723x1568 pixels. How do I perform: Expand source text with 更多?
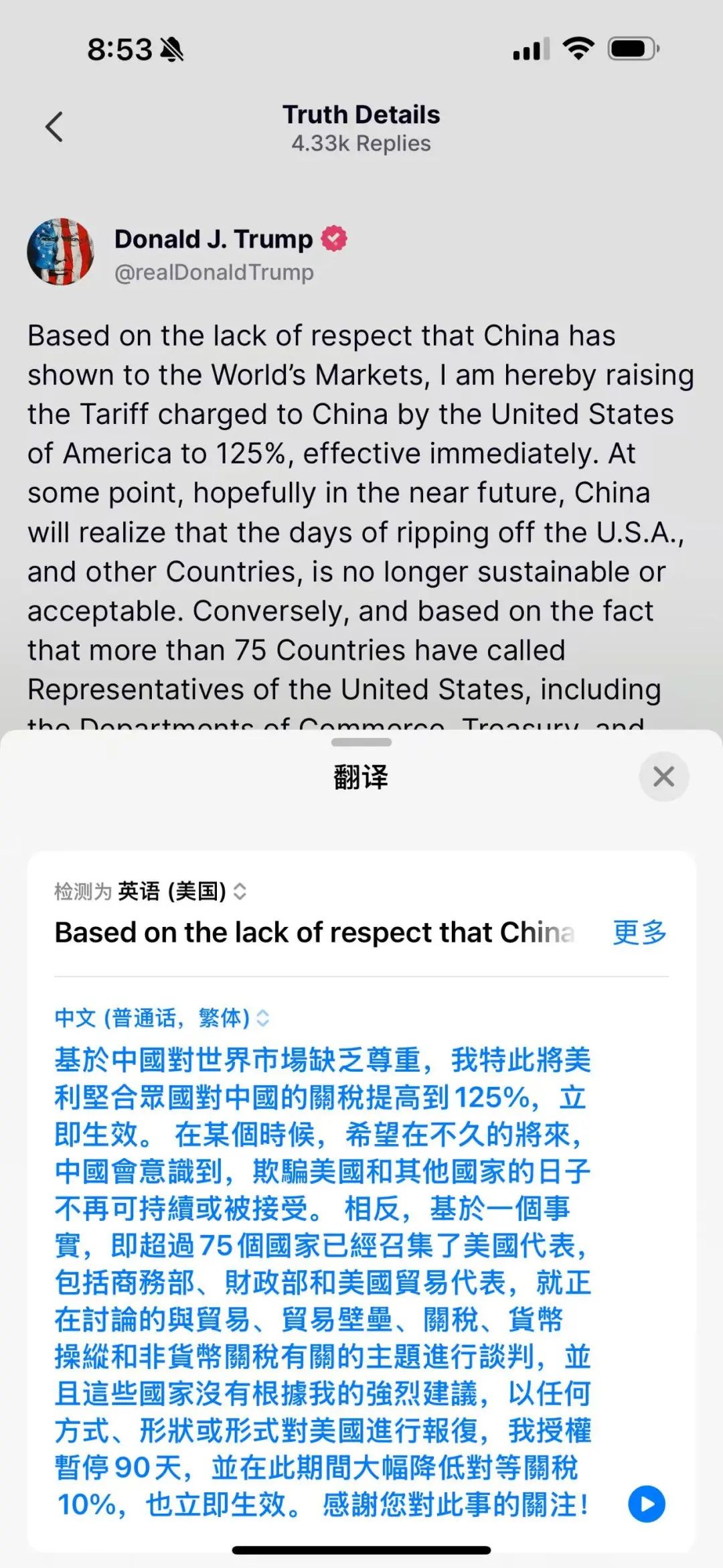pos(640,932)
